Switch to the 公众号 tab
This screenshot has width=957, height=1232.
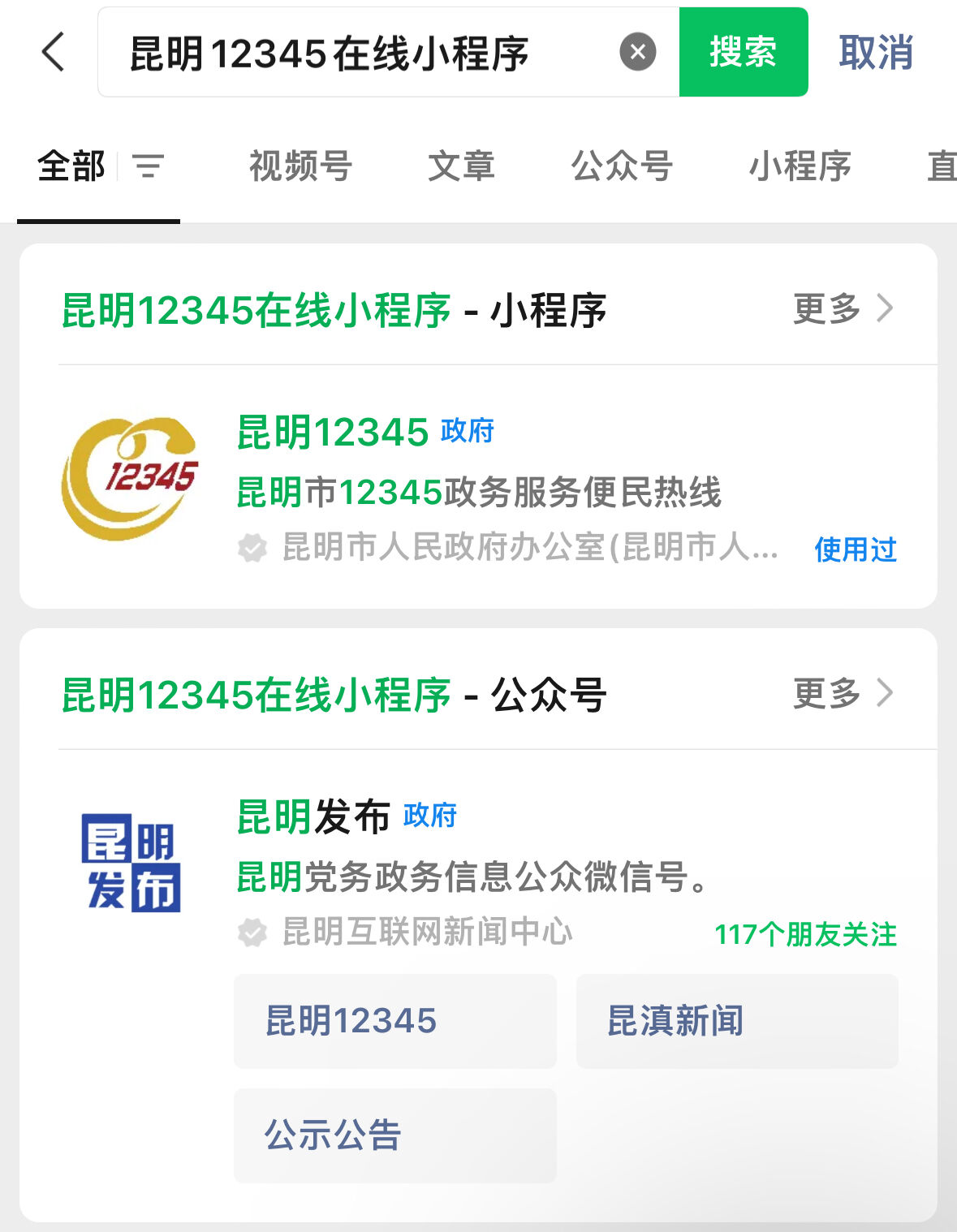[622, 166]
